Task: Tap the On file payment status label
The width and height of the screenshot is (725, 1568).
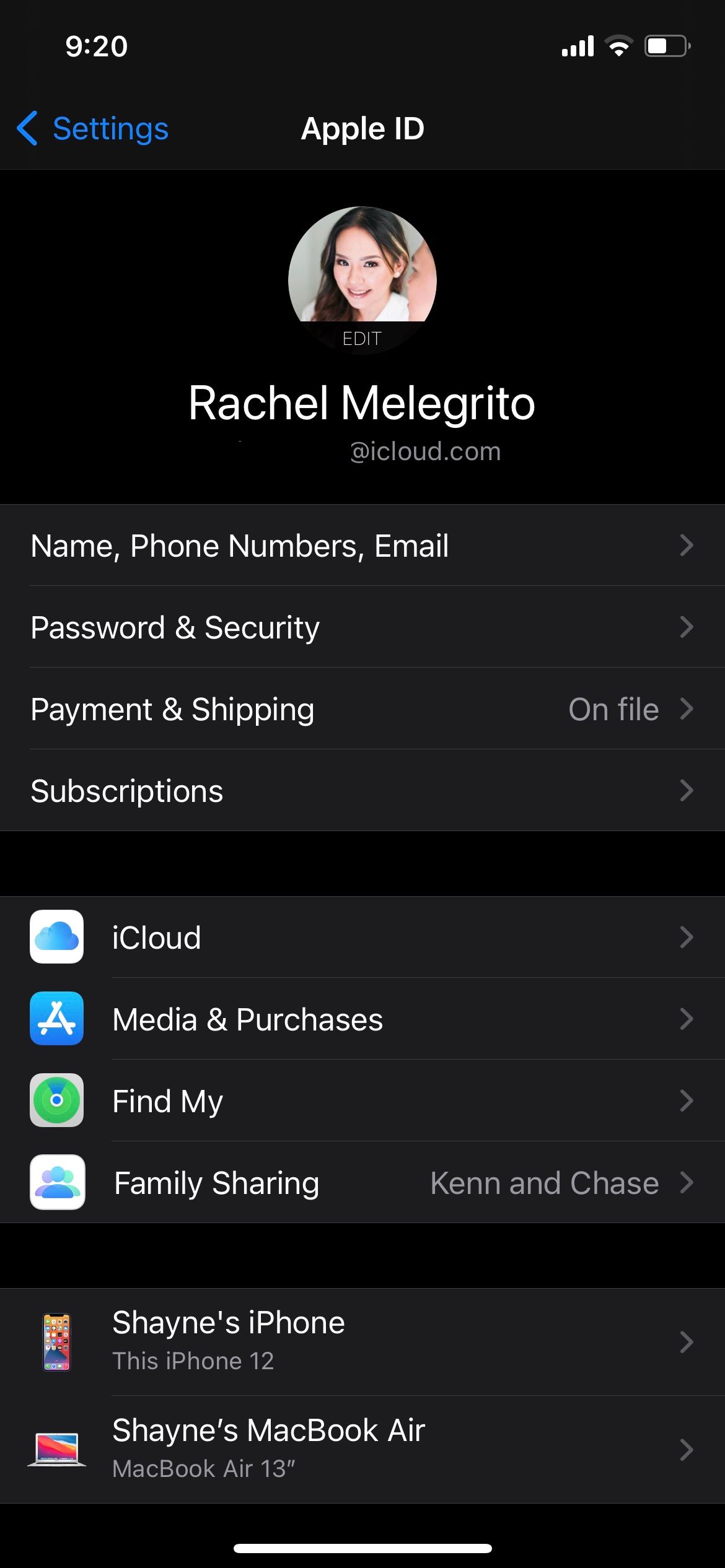Action: (613, 709)
